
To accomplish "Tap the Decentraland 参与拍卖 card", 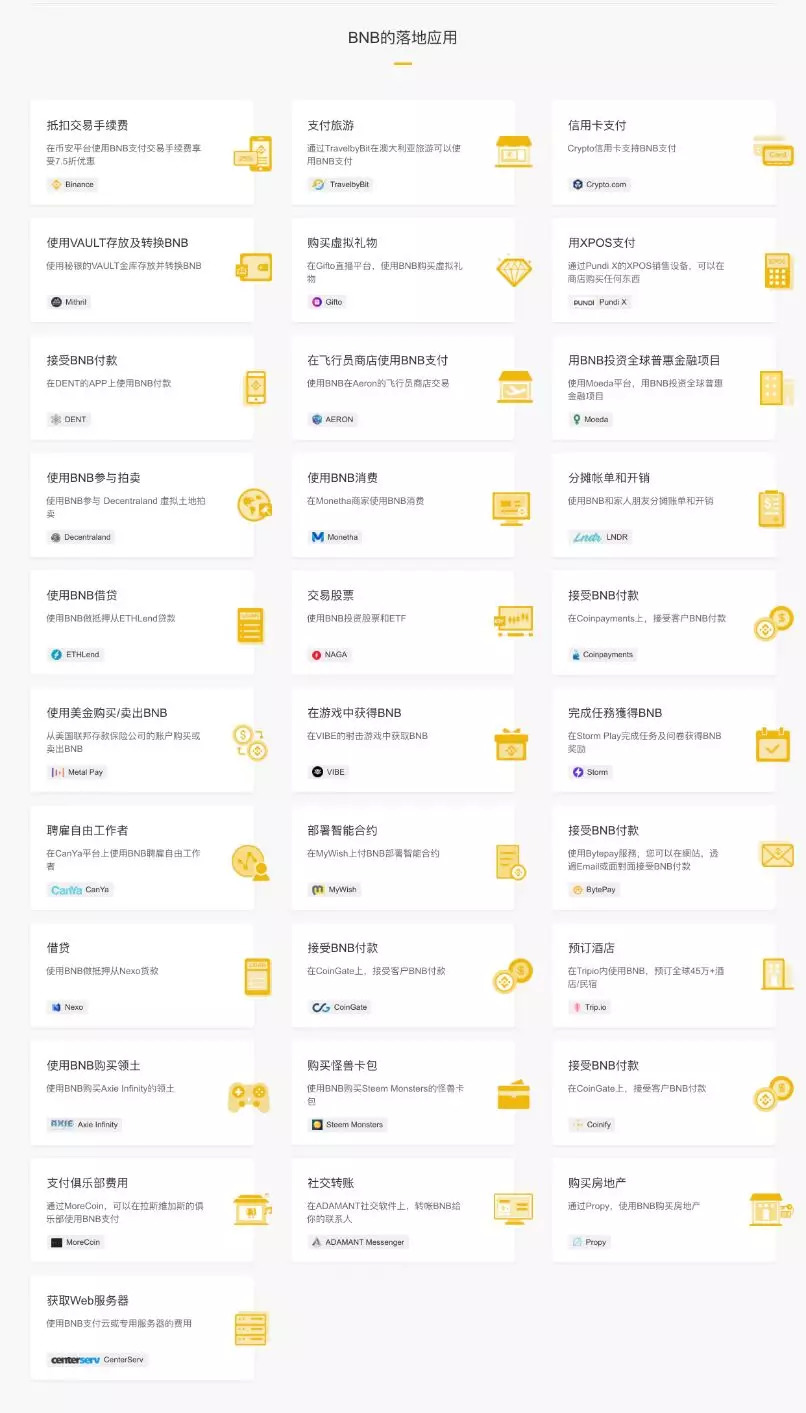I will [x=141, y=505].
